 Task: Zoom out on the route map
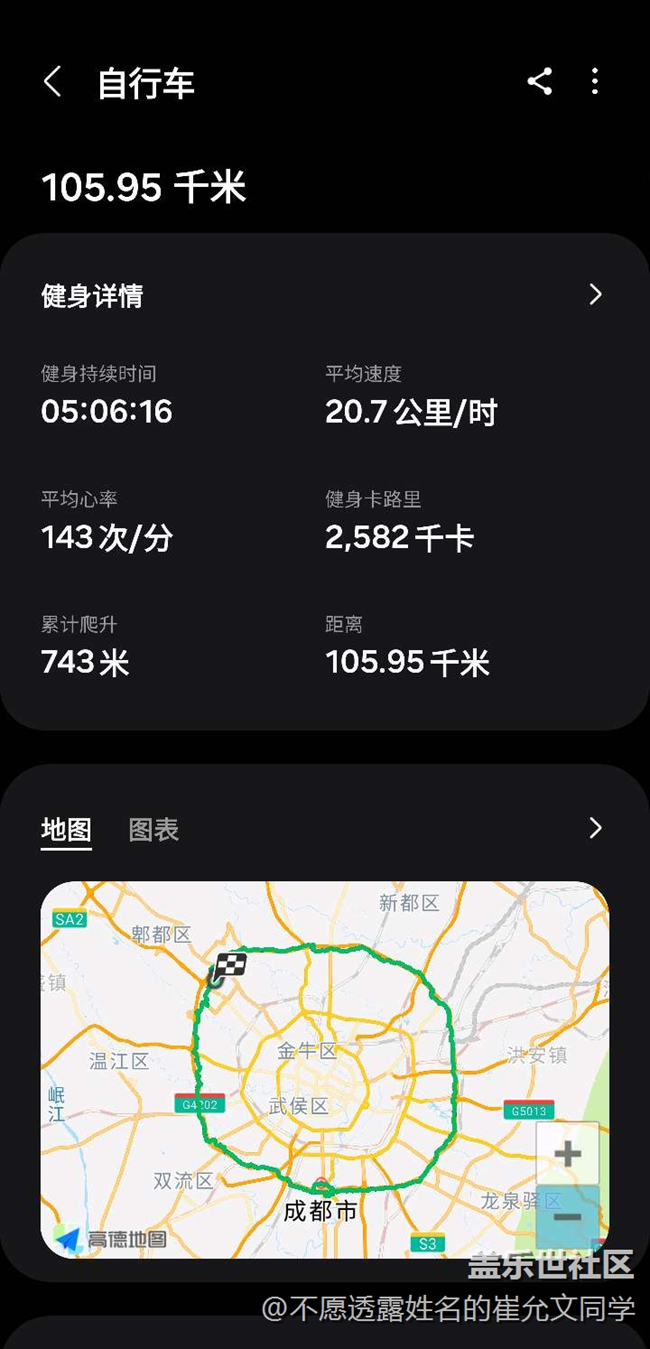pos(567,1217)
